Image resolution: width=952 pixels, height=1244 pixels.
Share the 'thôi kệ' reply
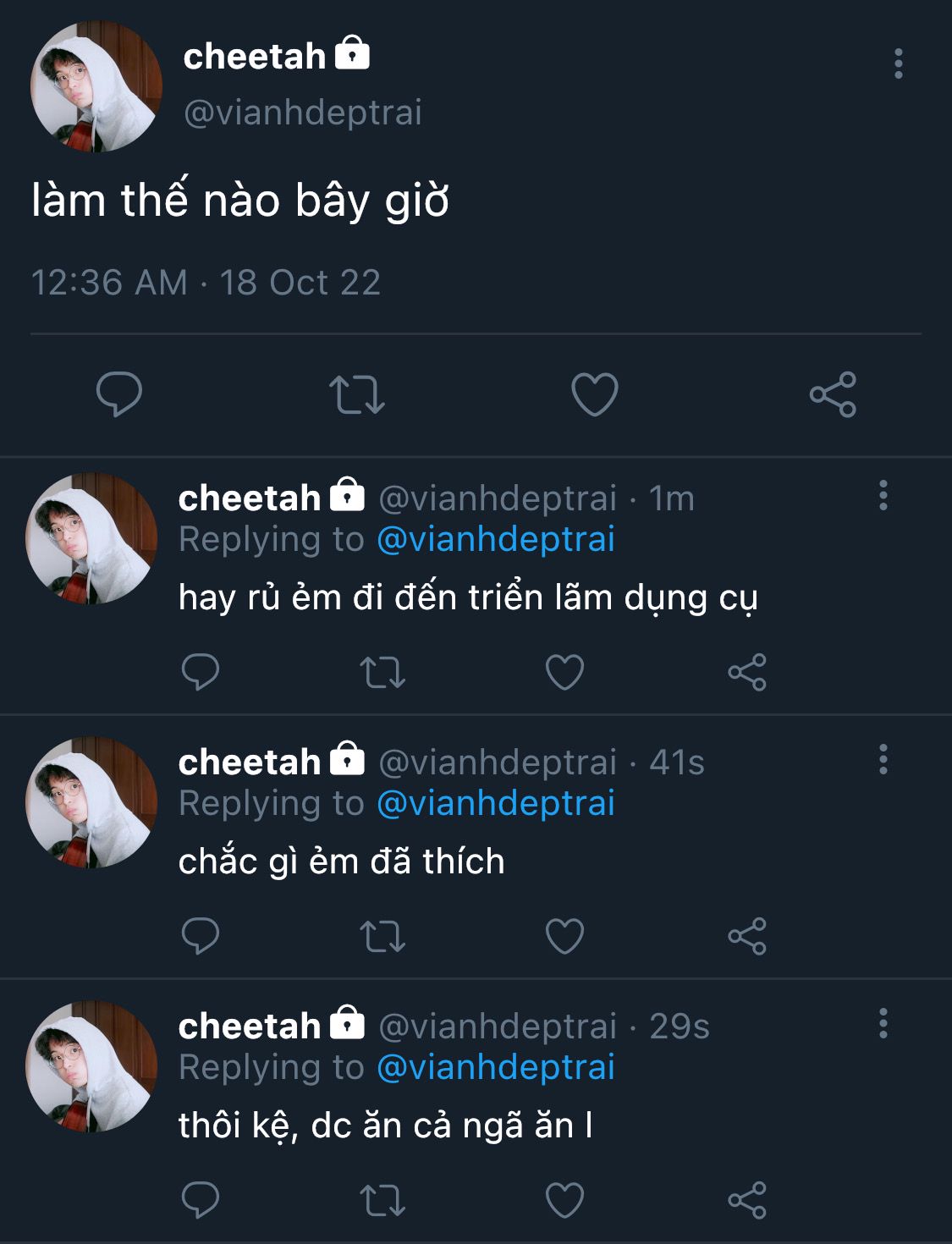tap(747, 1201)
